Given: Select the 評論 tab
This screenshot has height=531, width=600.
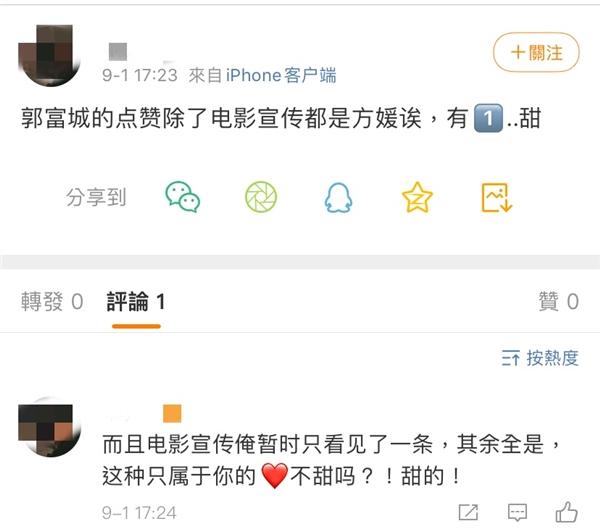Looking at the screenshot, I should point(136,302).
